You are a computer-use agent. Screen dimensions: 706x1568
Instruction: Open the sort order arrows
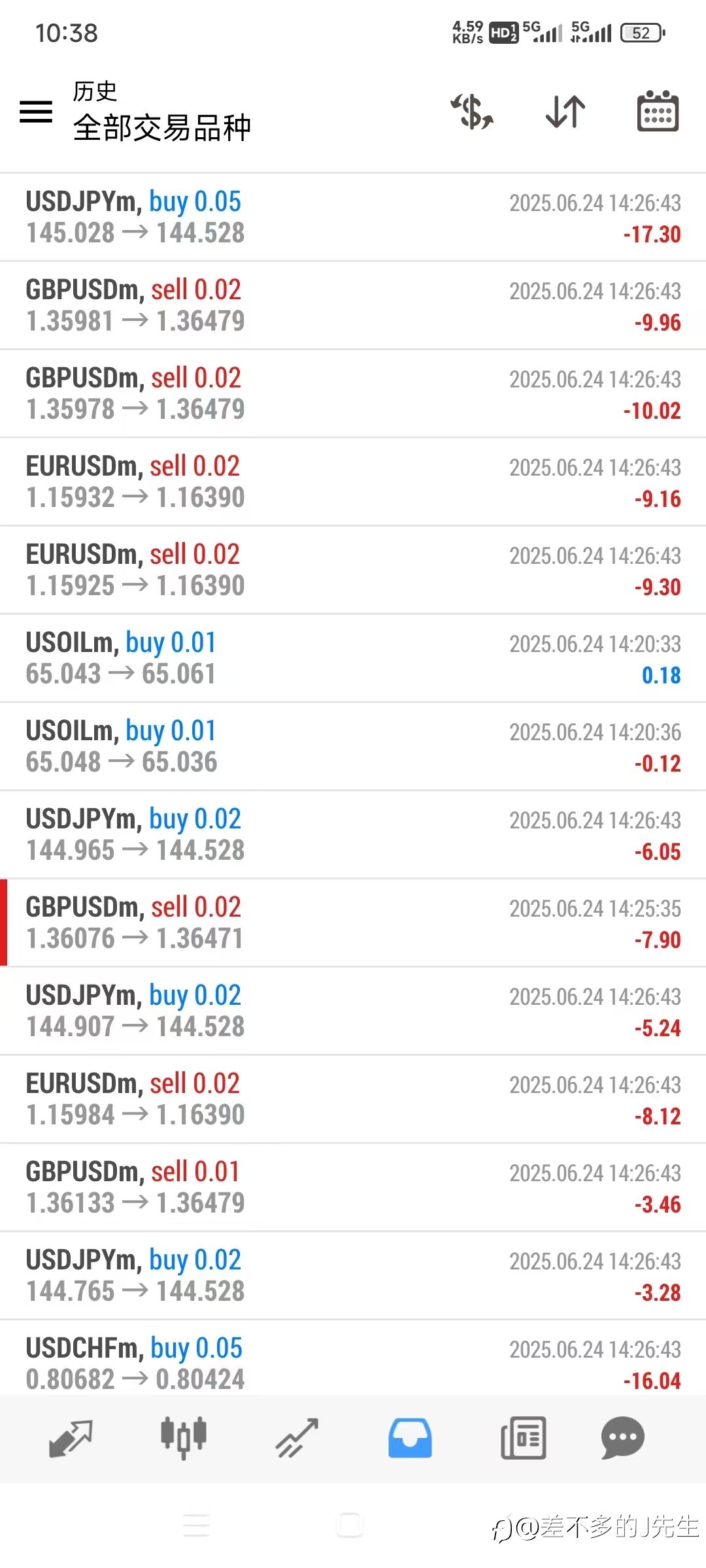(565, 112)
